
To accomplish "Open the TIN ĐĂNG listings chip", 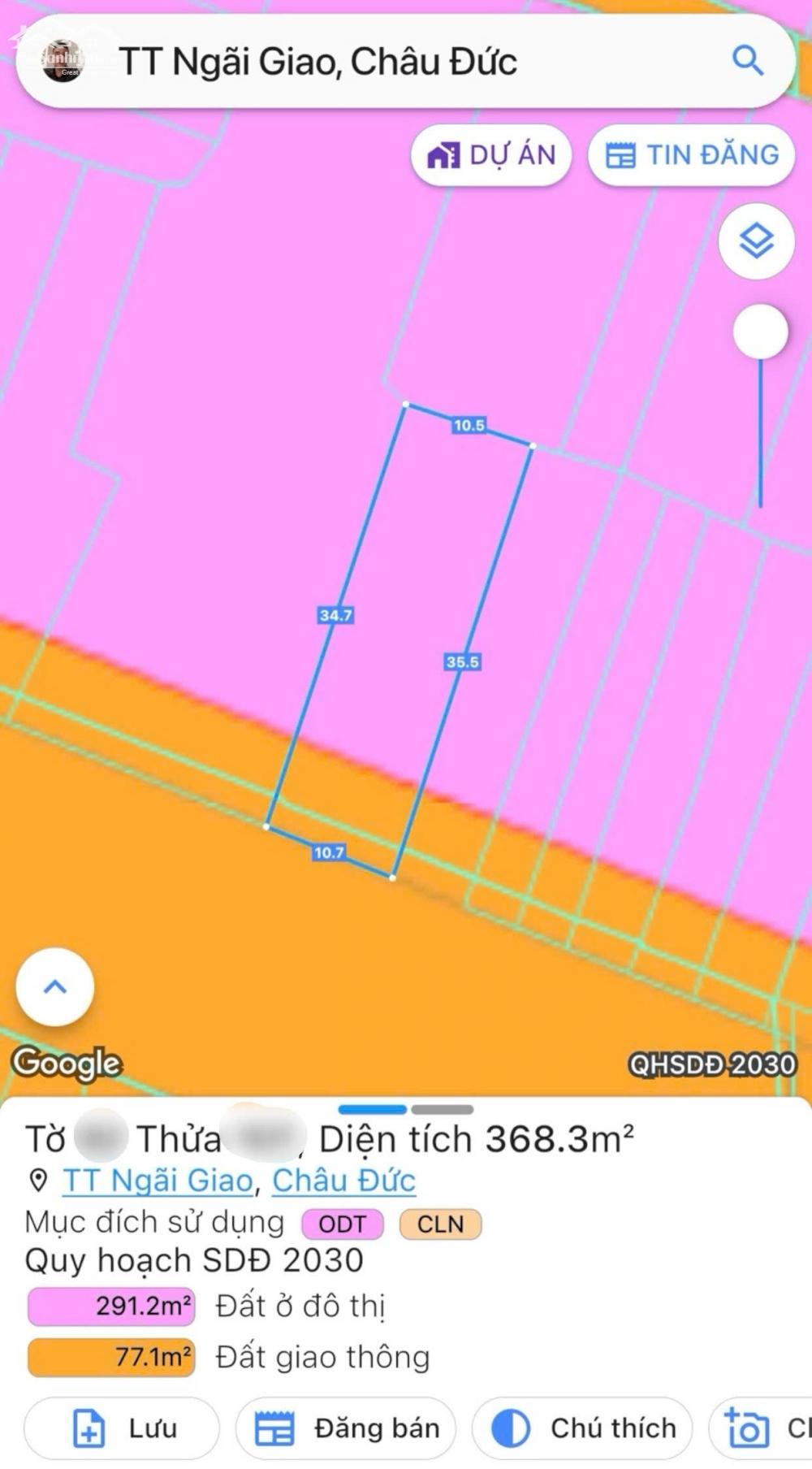I will point(692,154).
